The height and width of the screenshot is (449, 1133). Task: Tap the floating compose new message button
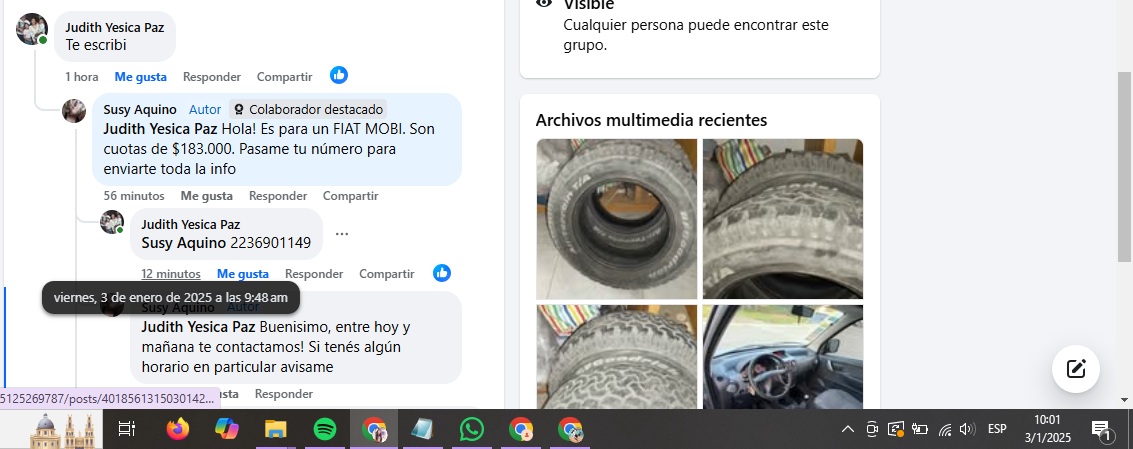click(x=1076, y=368)
